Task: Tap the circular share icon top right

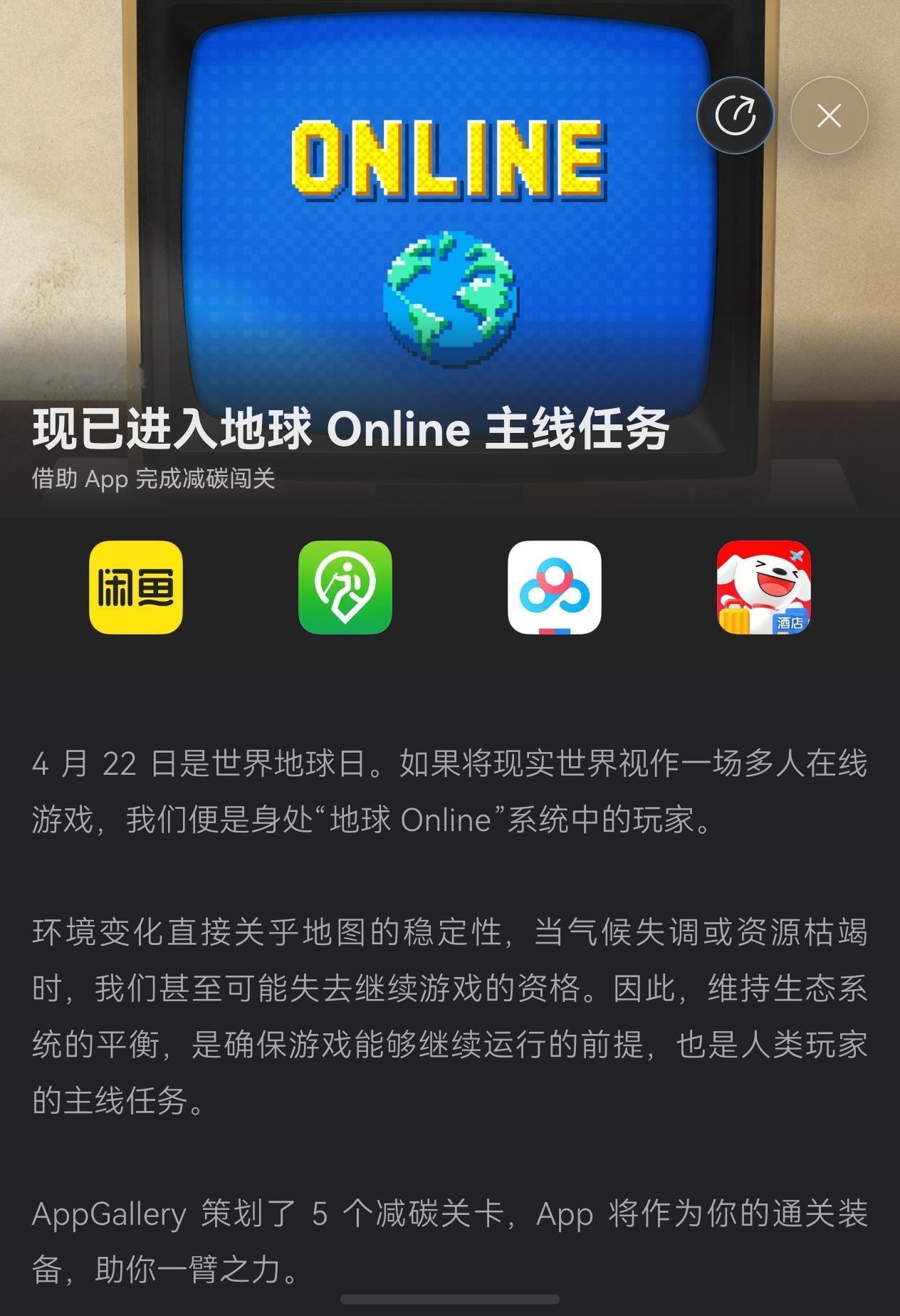Action: (735, 115)
